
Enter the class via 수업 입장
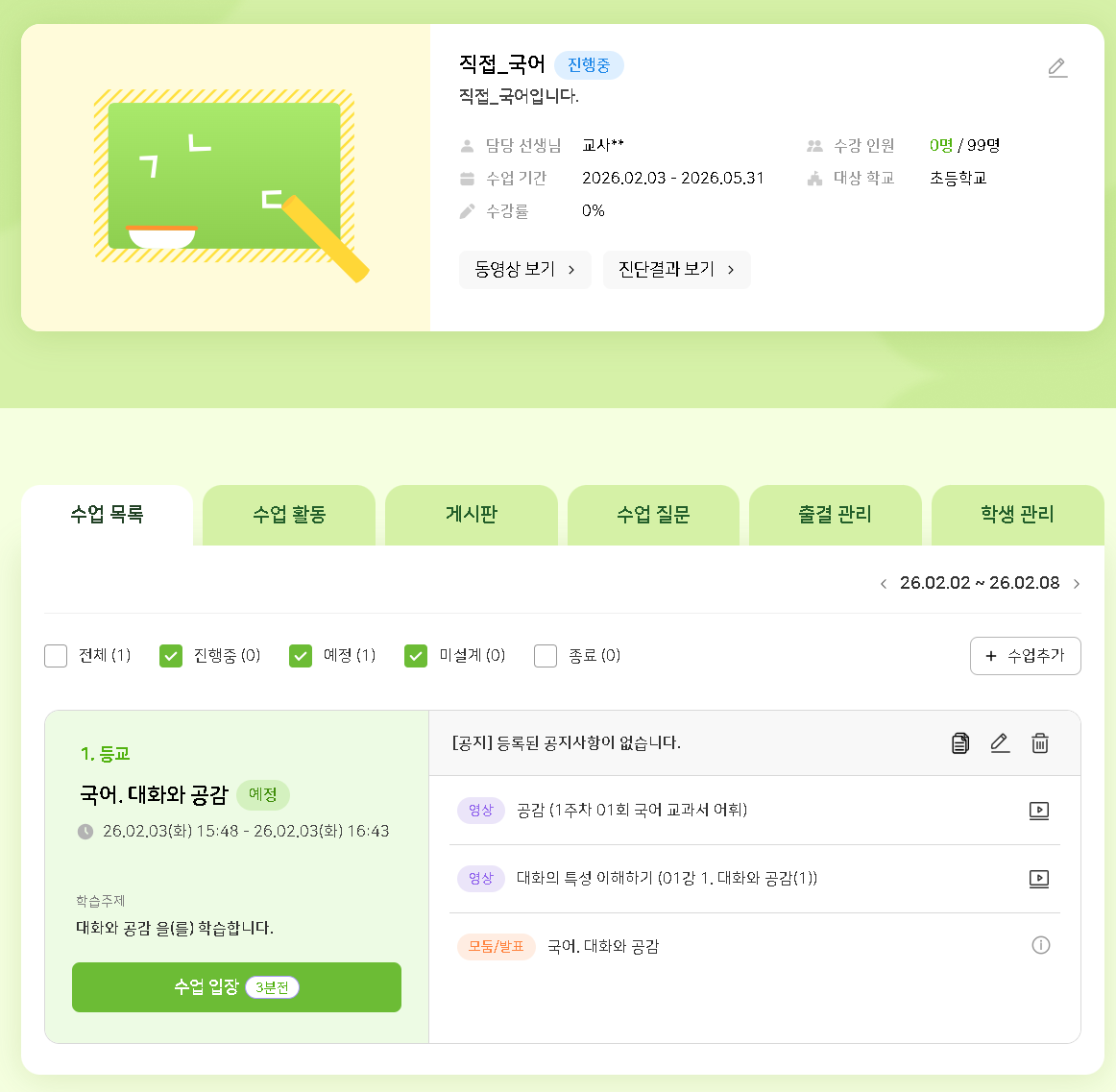point(236,987)
